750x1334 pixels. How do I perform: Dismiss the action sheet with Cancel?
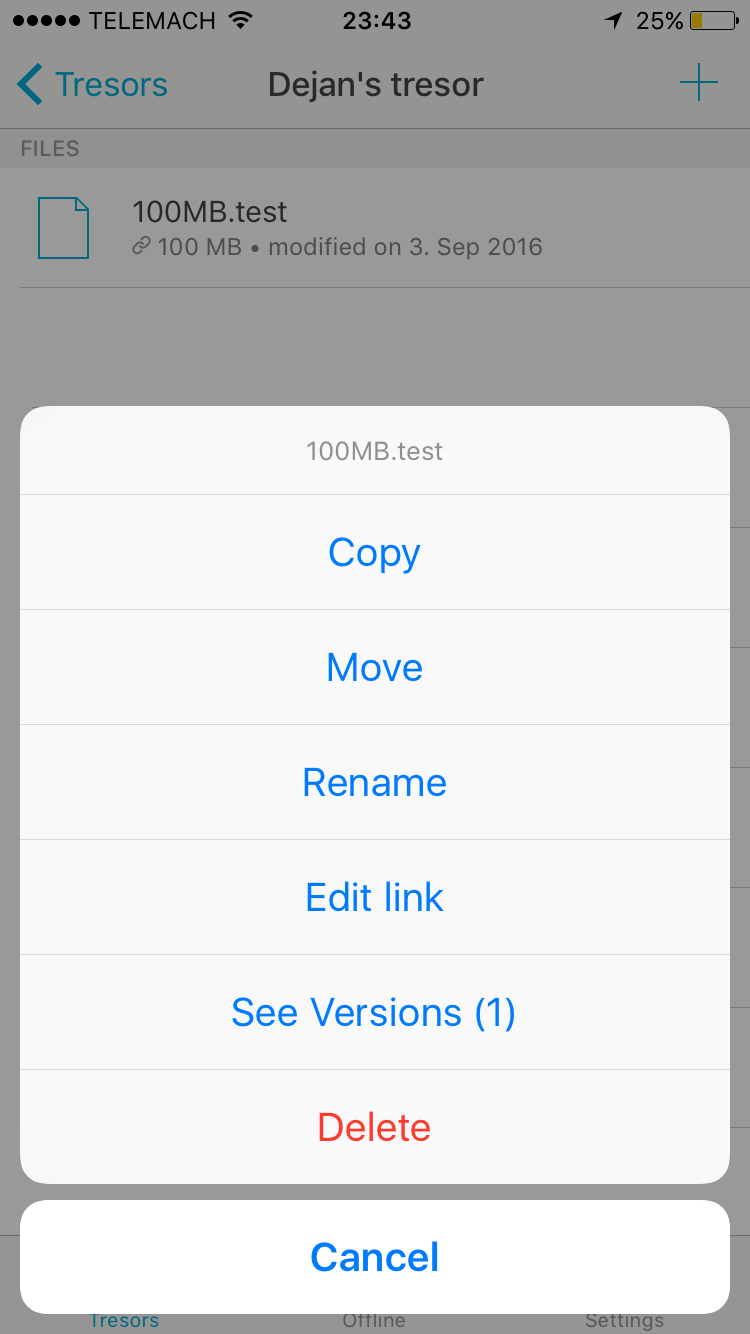coord(375,1257)
